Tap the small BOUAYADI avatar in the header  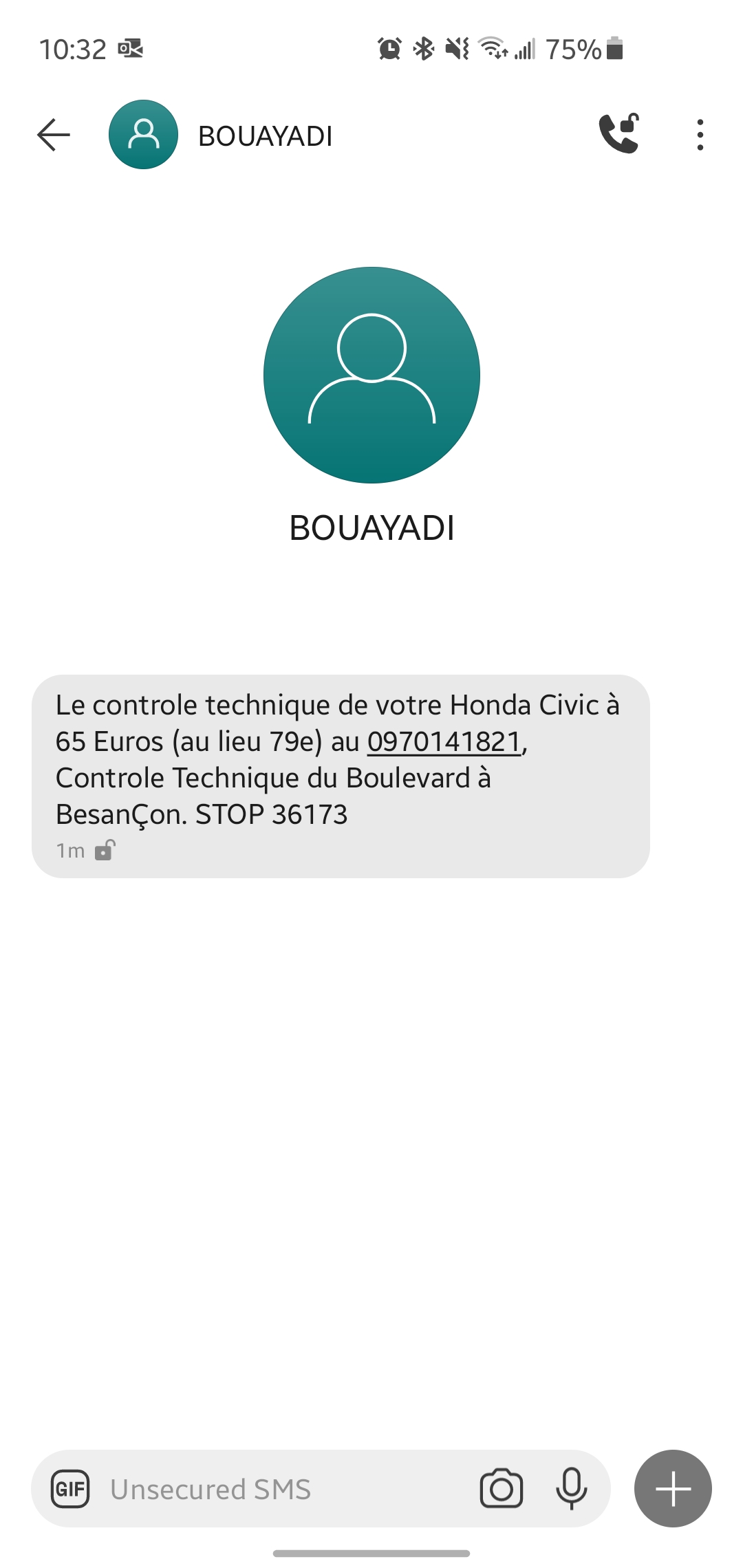coord(143,135)
